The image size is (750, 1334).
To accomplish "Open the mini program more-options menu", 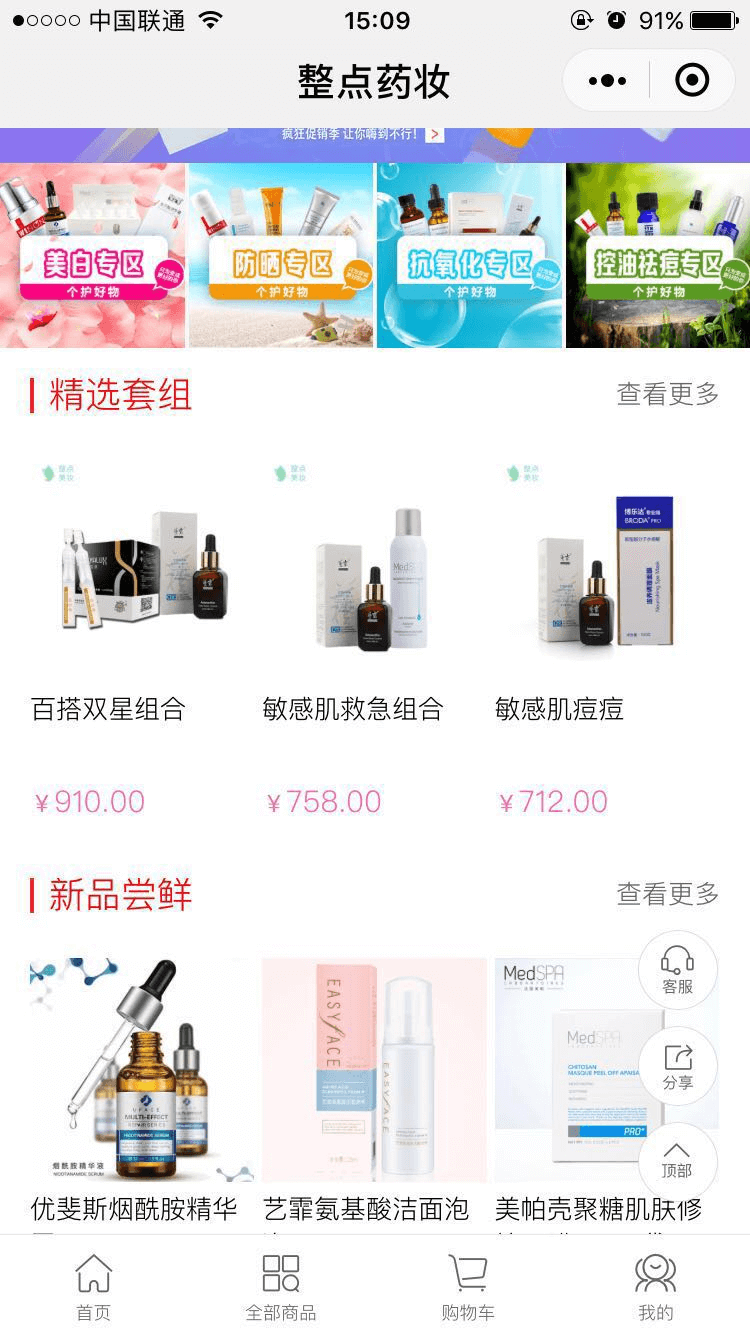I will tap(607, 81).
